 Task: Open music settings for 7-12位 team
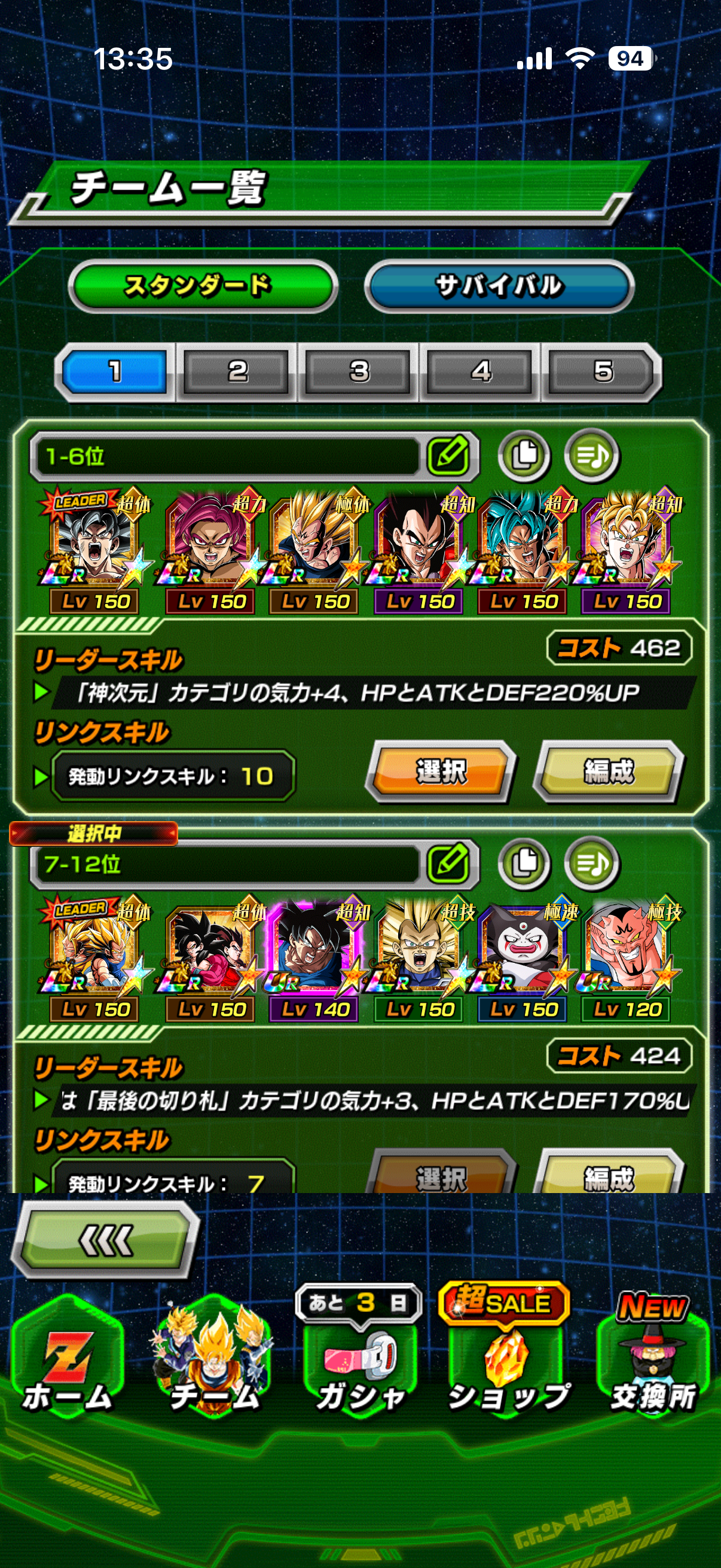point(591,863)
